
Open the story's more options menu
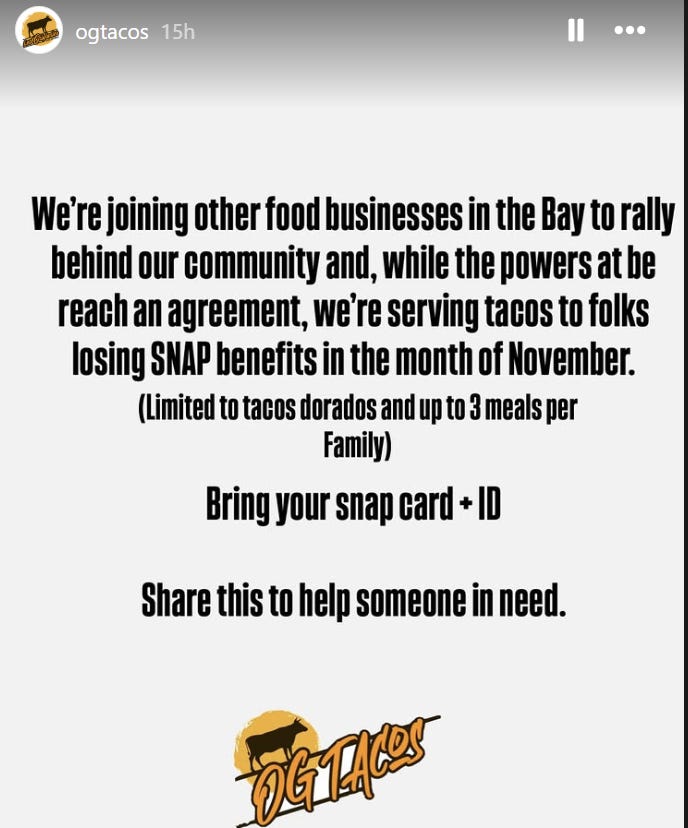[629, 31]
